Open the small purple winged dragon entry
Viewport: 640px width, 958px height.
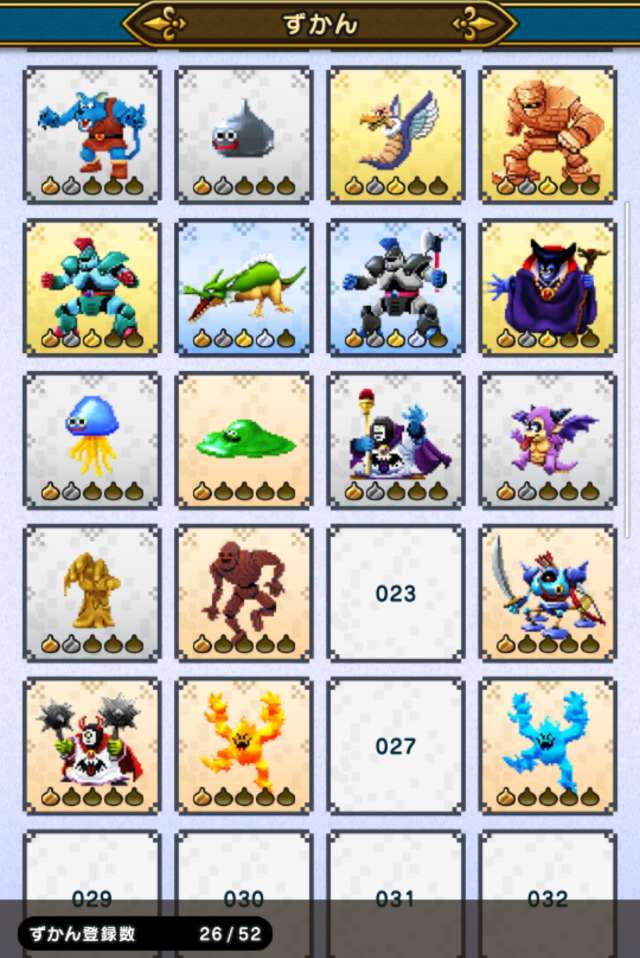(548, 440)
